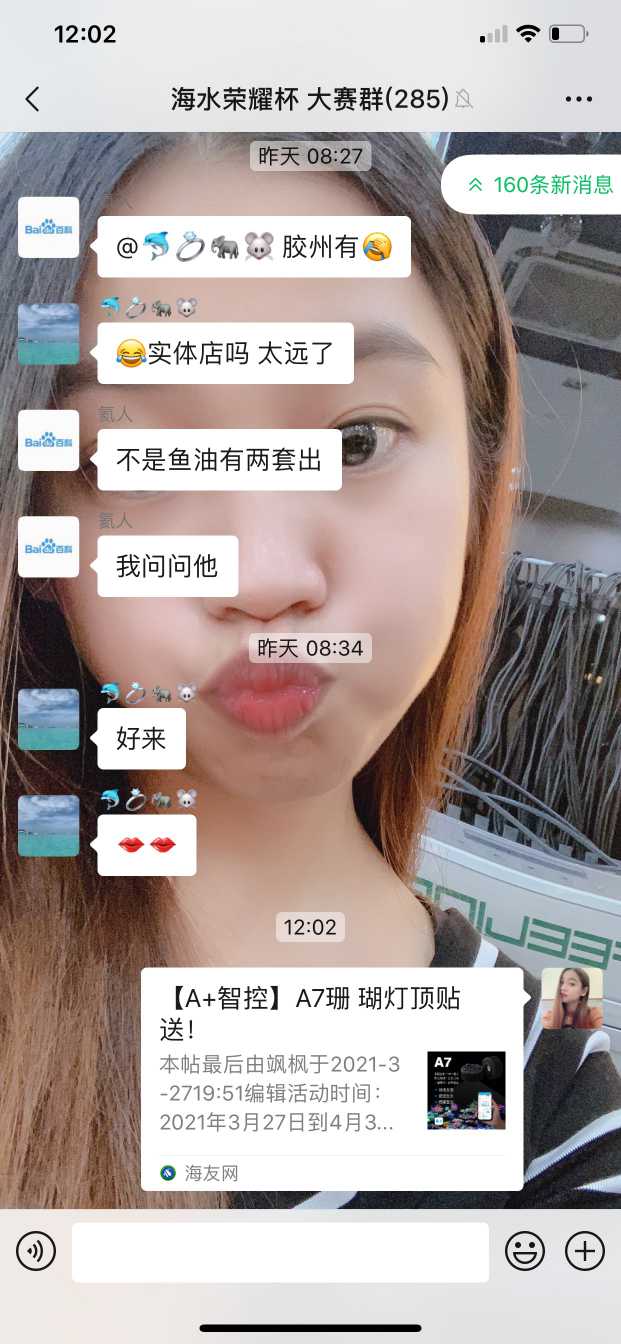Jump to the 160条新消息 unread messages
The image size is (621, 1344).
click(x=541, y=185)
